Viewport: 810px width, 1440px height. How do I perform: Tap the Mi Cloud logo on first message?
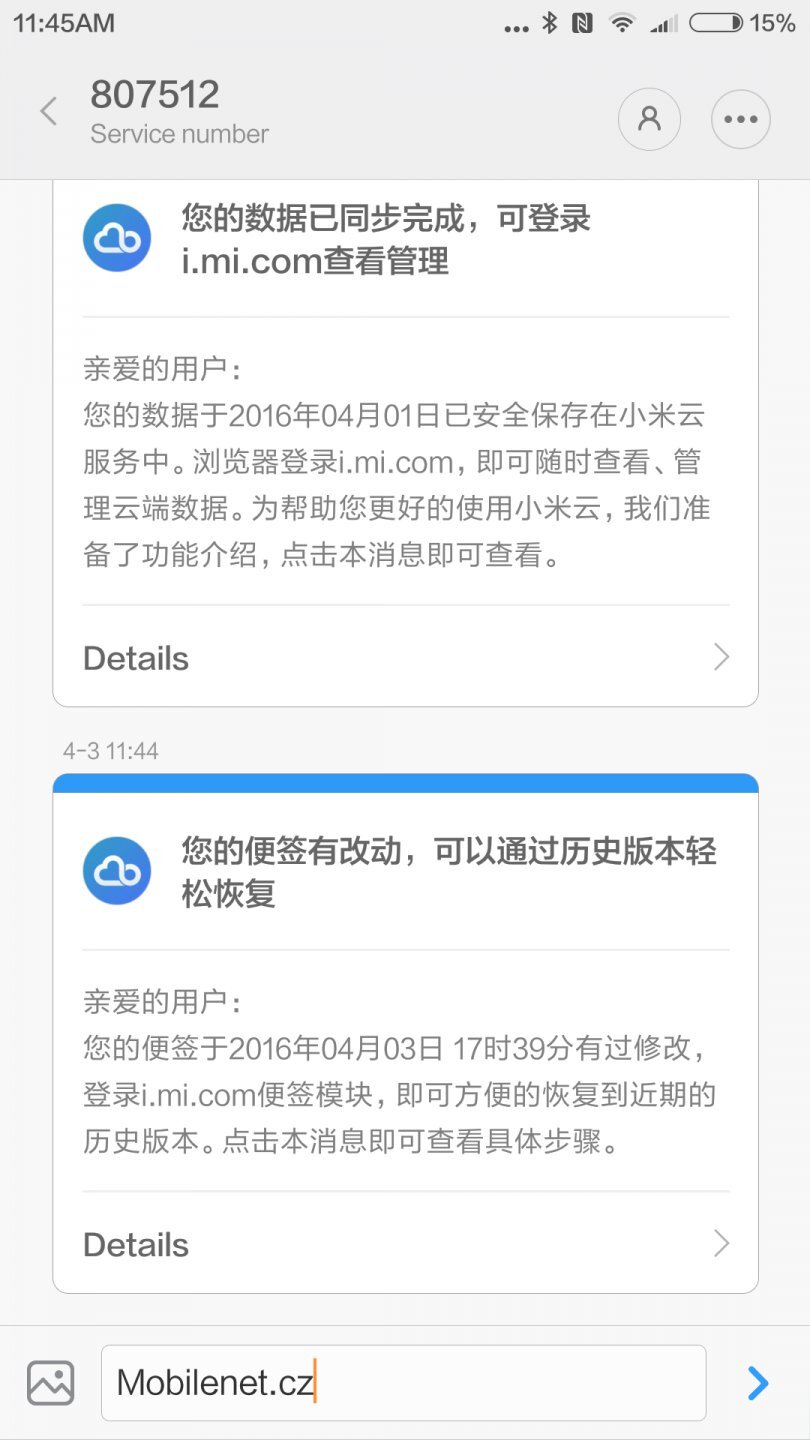pos(117,237)
